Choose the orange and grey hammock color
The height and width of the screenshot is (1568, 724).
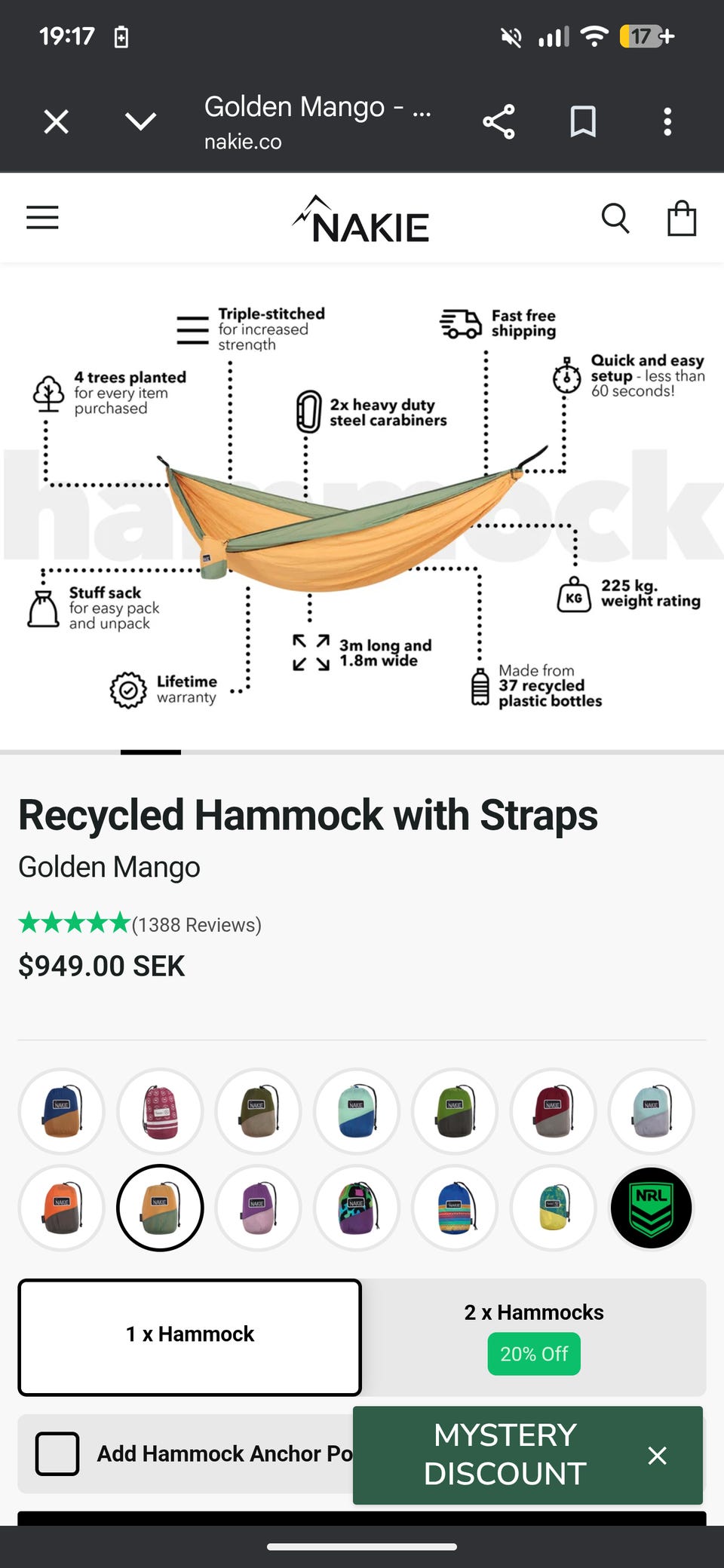pyautogui.click(x=62, y=1208)
